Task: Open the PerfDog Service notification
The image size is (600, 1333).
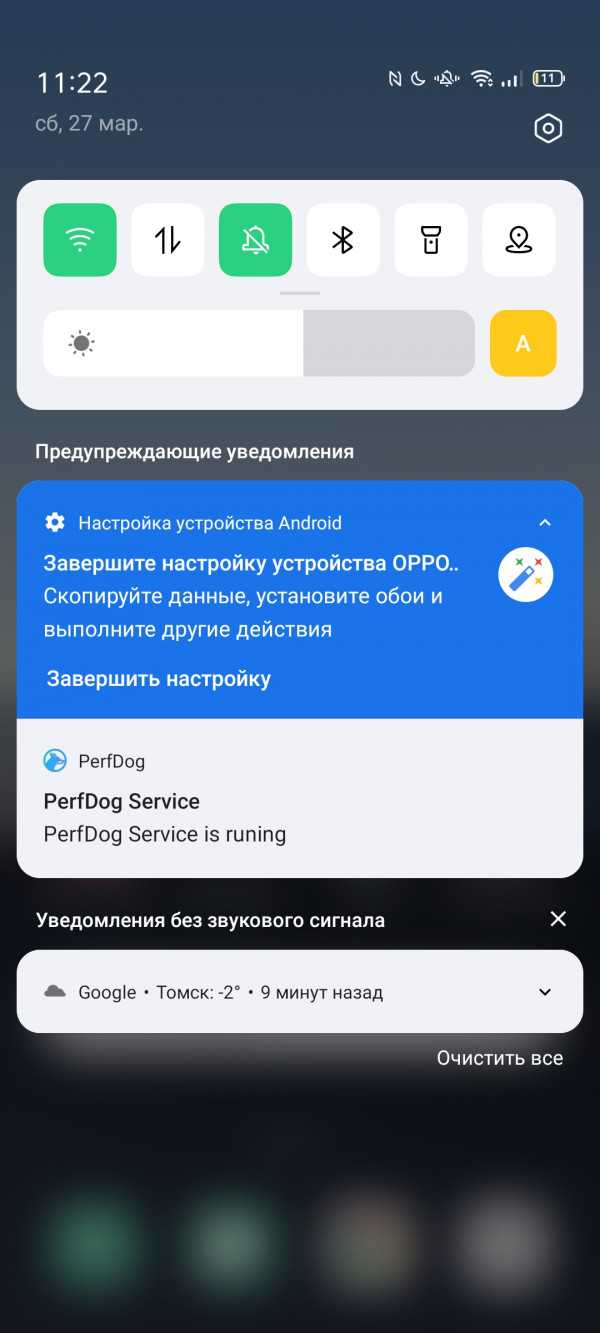Action: [300, 798]
